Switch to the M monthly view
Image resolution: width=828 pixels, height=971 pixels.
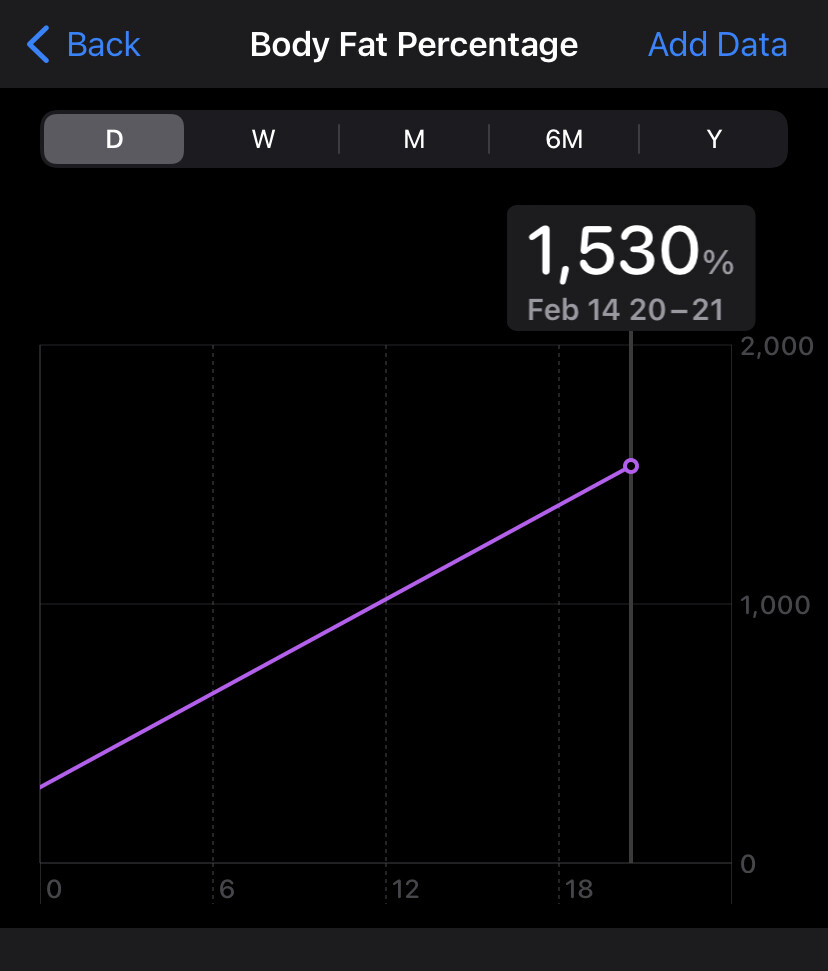[414, 139]
